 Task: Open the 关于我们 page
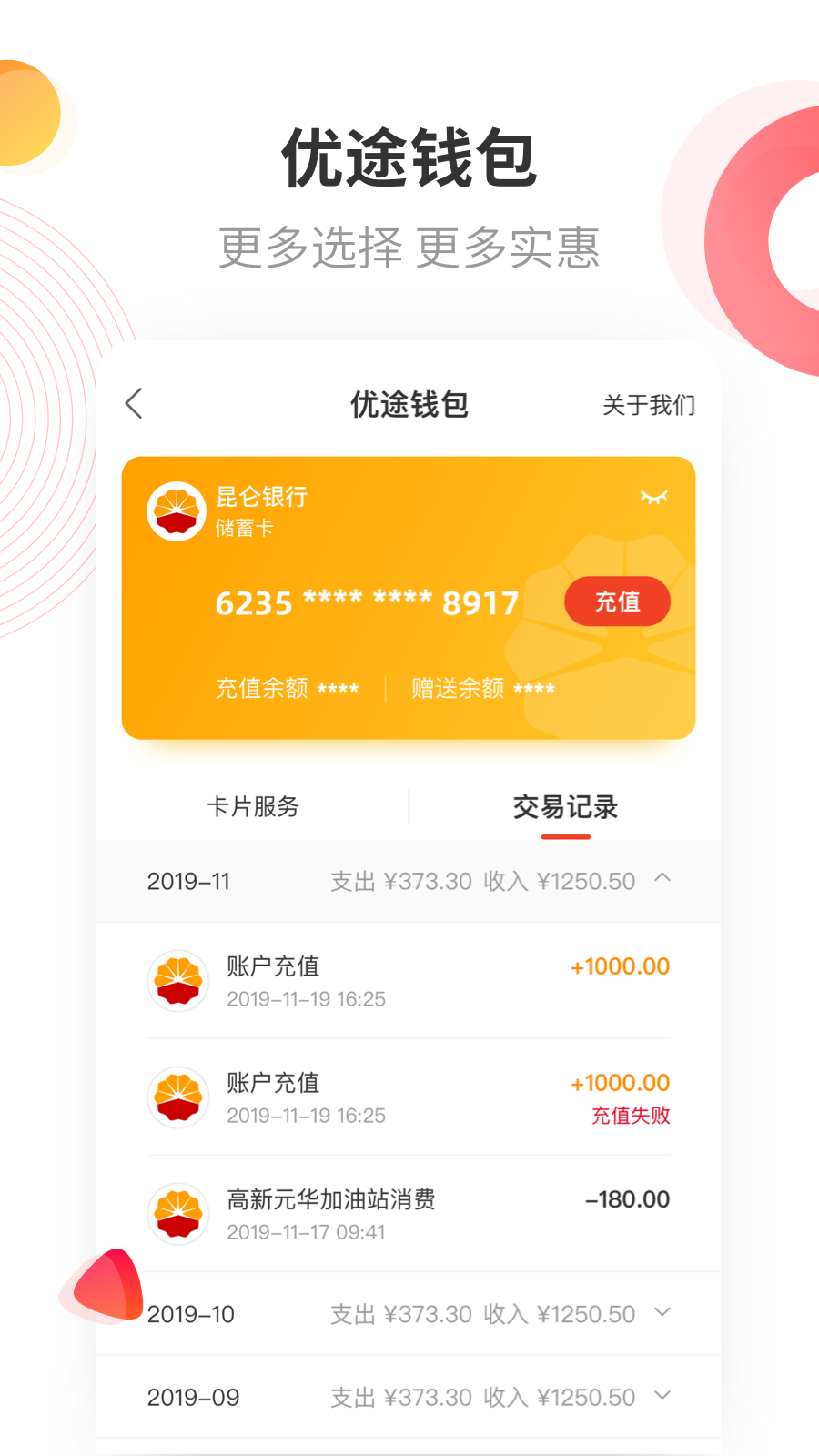[x=648, y=403]
